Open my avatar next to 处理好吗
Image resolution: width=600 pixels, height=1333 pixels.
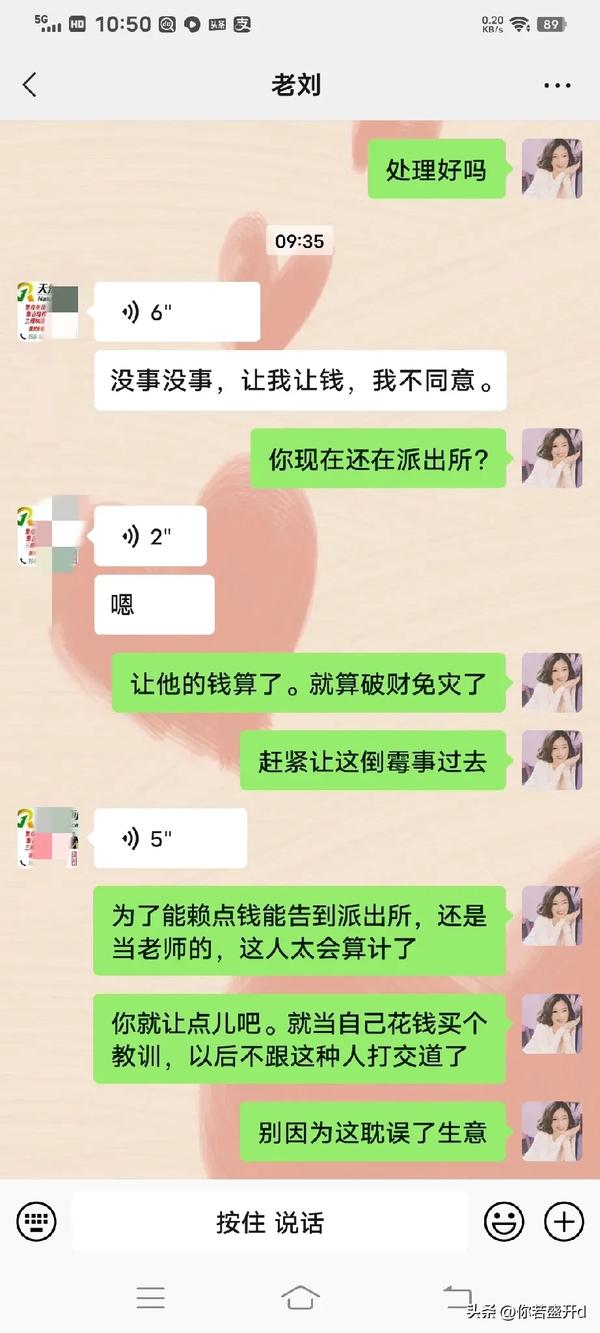click(x=552, y=168)
